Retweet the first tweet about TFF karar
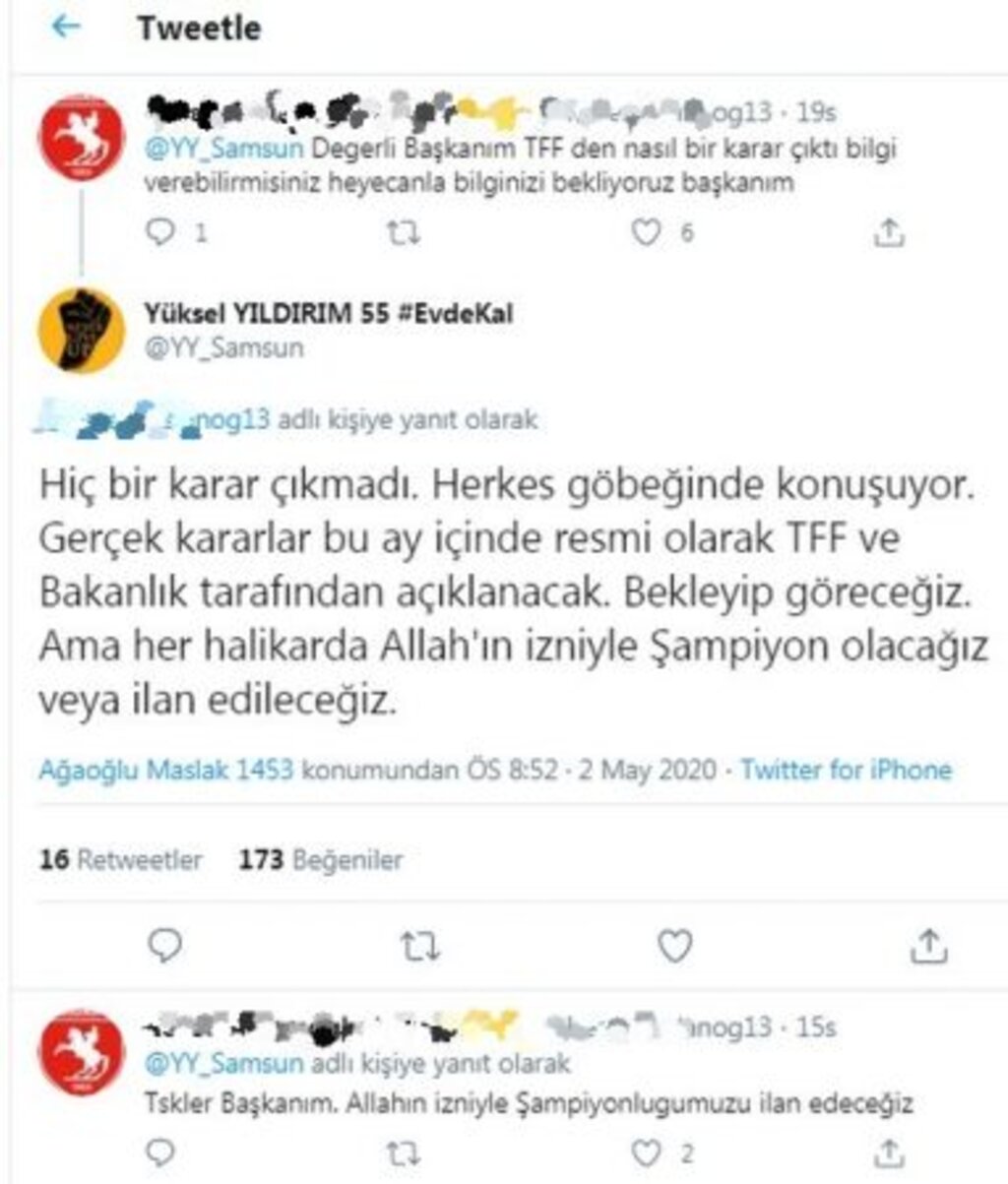Screen dimensions: 1008x1184 click(x=403, y=232)
